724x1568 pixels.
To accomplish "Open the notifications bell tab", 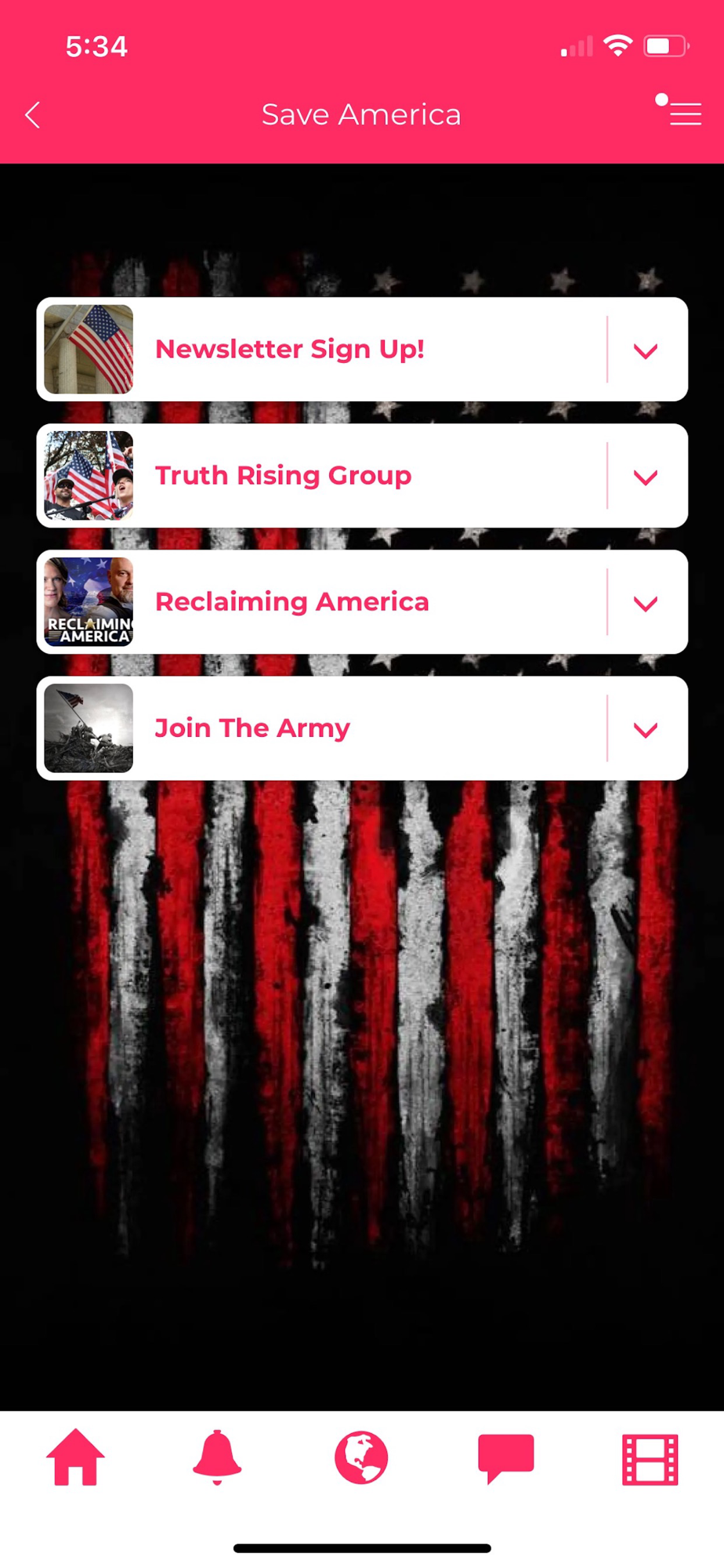I will [x=217, y=1457].
